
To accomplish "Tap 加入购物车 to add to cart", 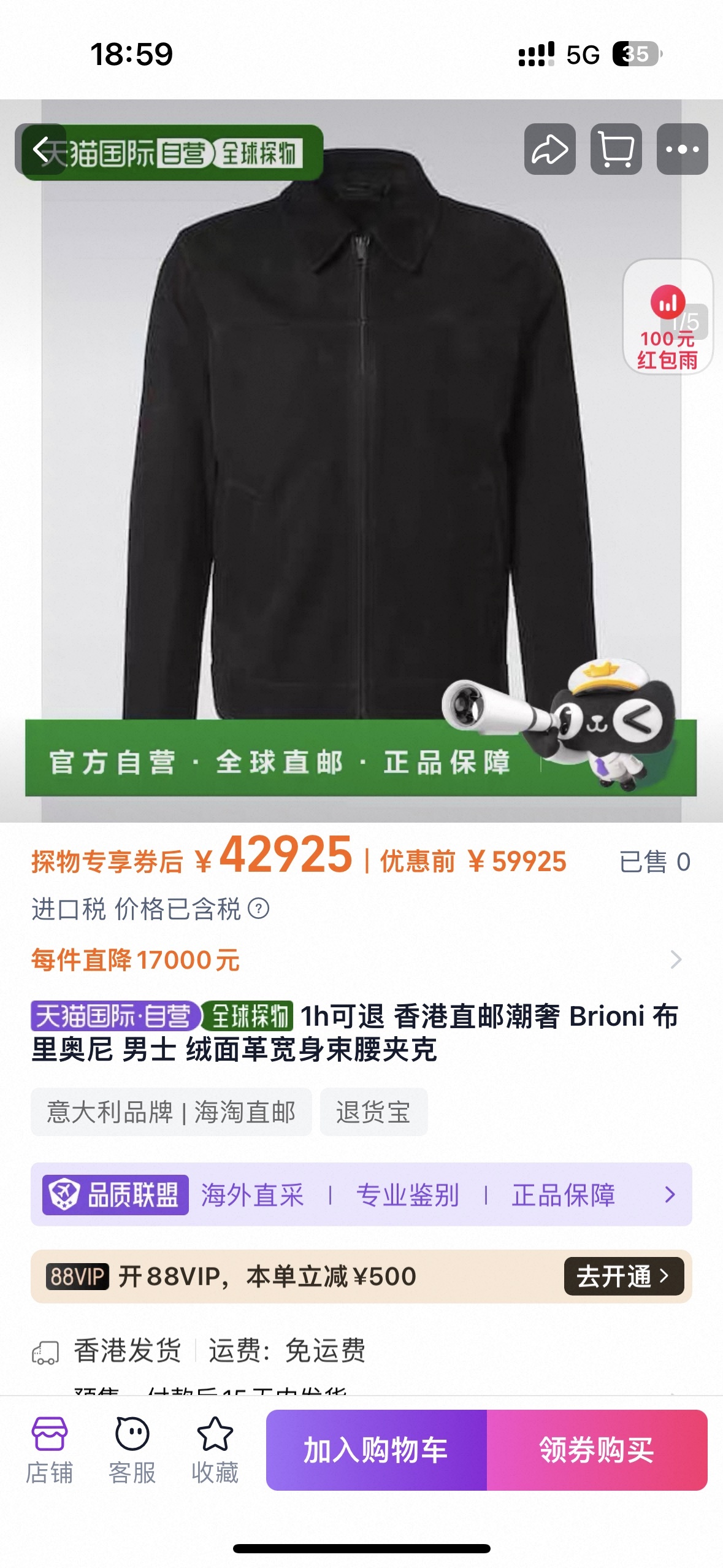I will pyautogui.click(x=376, y=1450).
